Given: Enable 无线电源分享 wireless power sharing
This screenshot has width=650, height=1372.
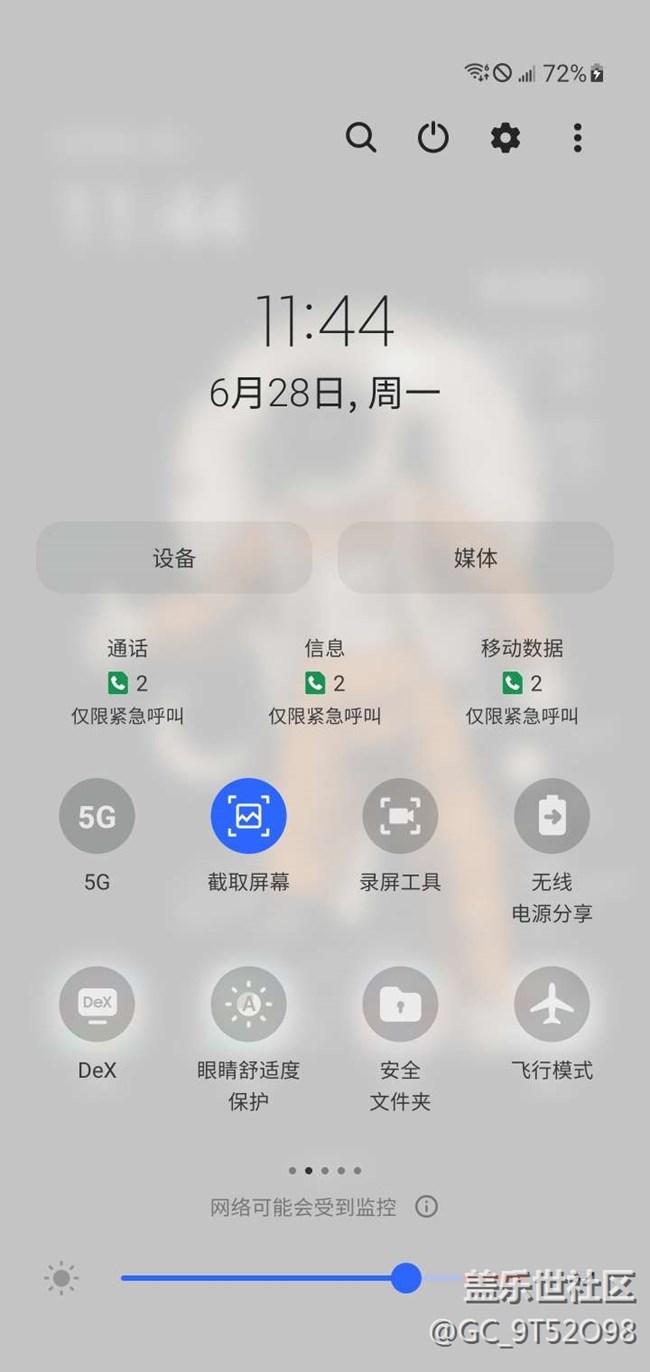Looking at the screenshot, I should pos(552,817).
